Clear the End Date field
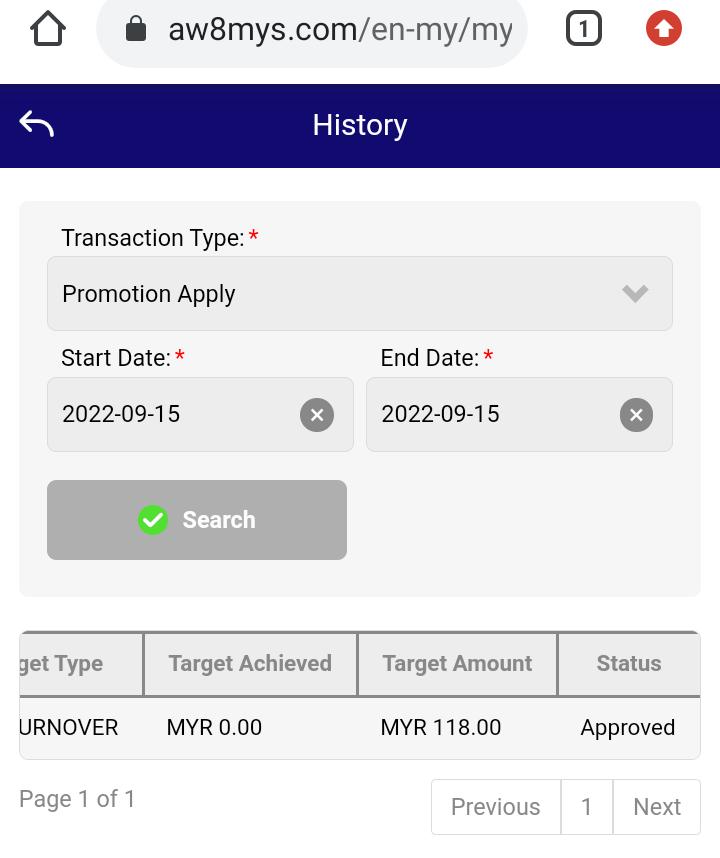This screenshot has width=720, height=858. [636, 415]
